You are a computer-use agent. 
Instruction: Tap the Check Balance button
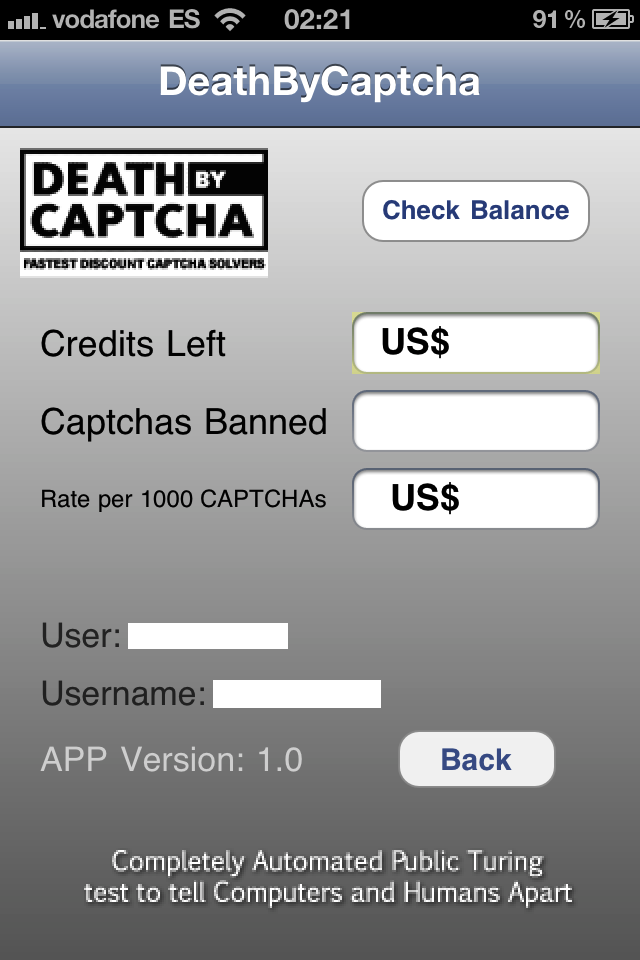[x=475, y=211]
